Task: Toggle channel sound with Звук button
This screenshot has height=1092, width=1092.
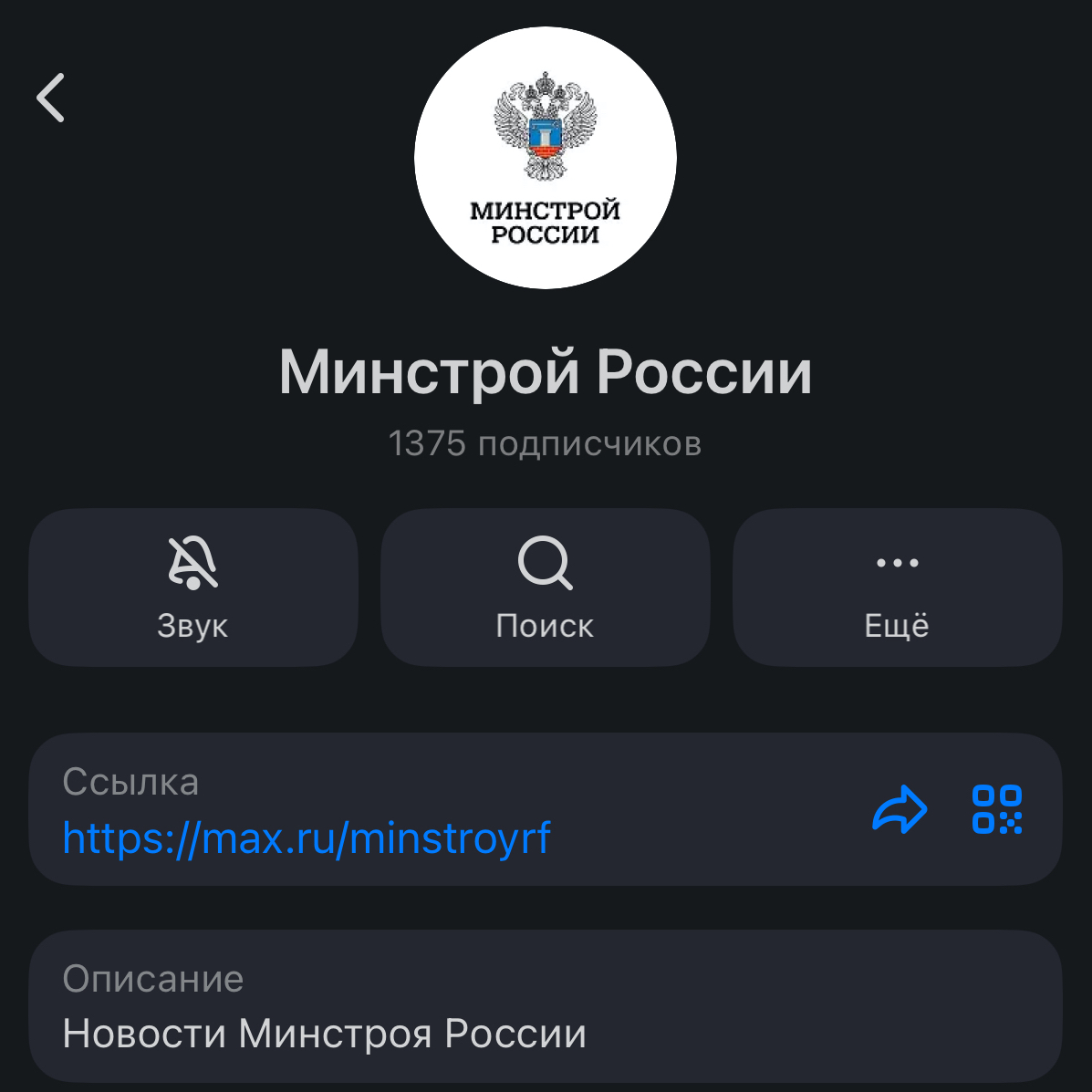Action: 192,587
